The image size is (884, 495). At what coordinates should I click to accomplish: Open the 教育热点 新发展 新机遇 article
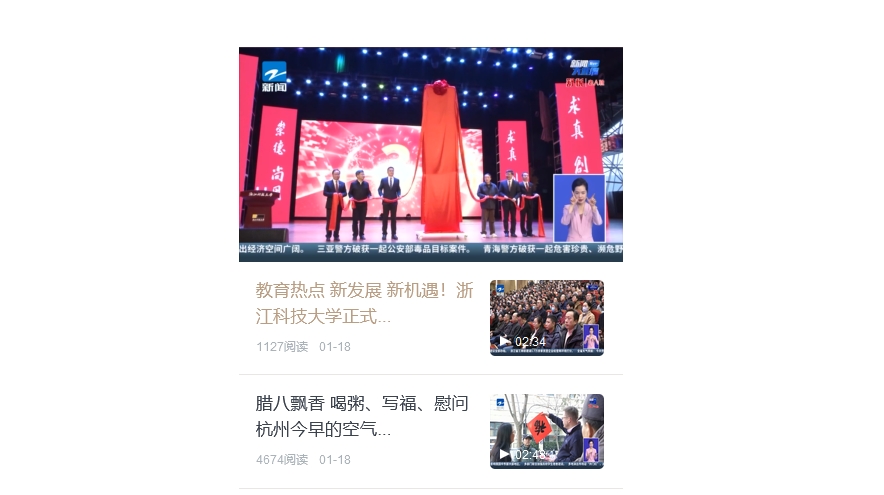(x=364, y=303)
